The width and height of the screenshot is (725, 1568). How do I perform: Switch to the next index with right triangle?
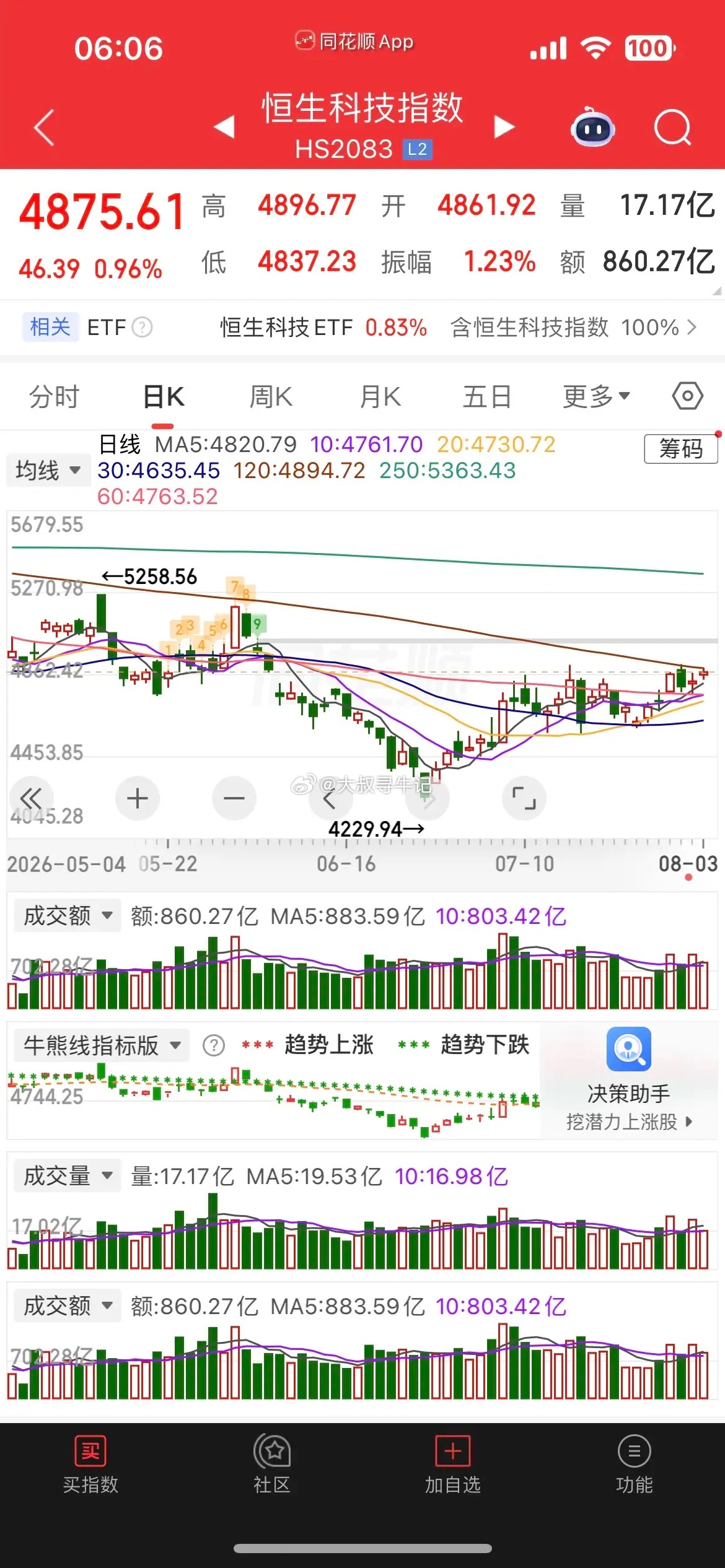click(x=504, y=126)
